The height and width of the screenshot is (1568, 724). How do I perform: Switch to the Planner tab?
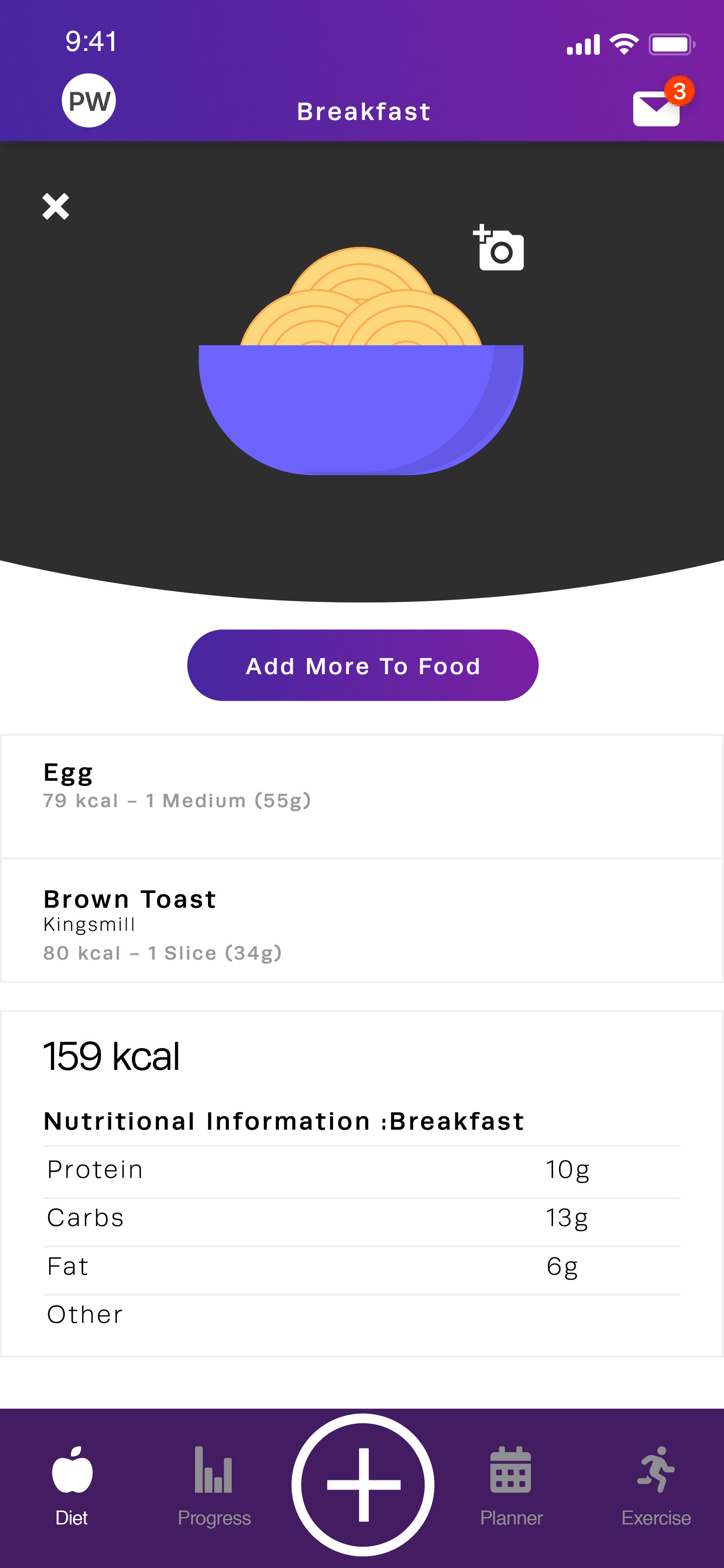[x=511, y=1486]
